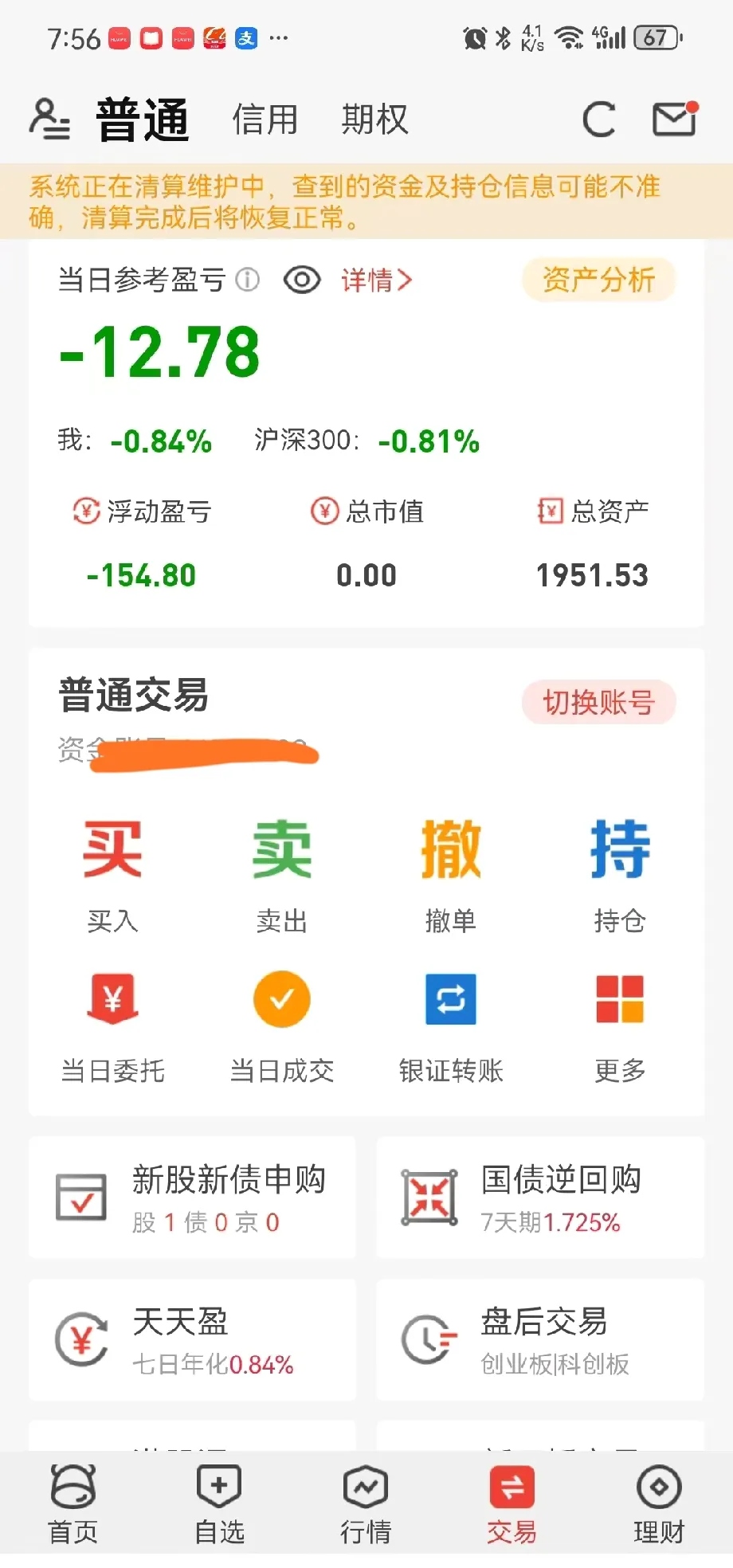Switch to the 期权 tab
733x1568 pixels.
pyautogui.click(x=374, y=120)
